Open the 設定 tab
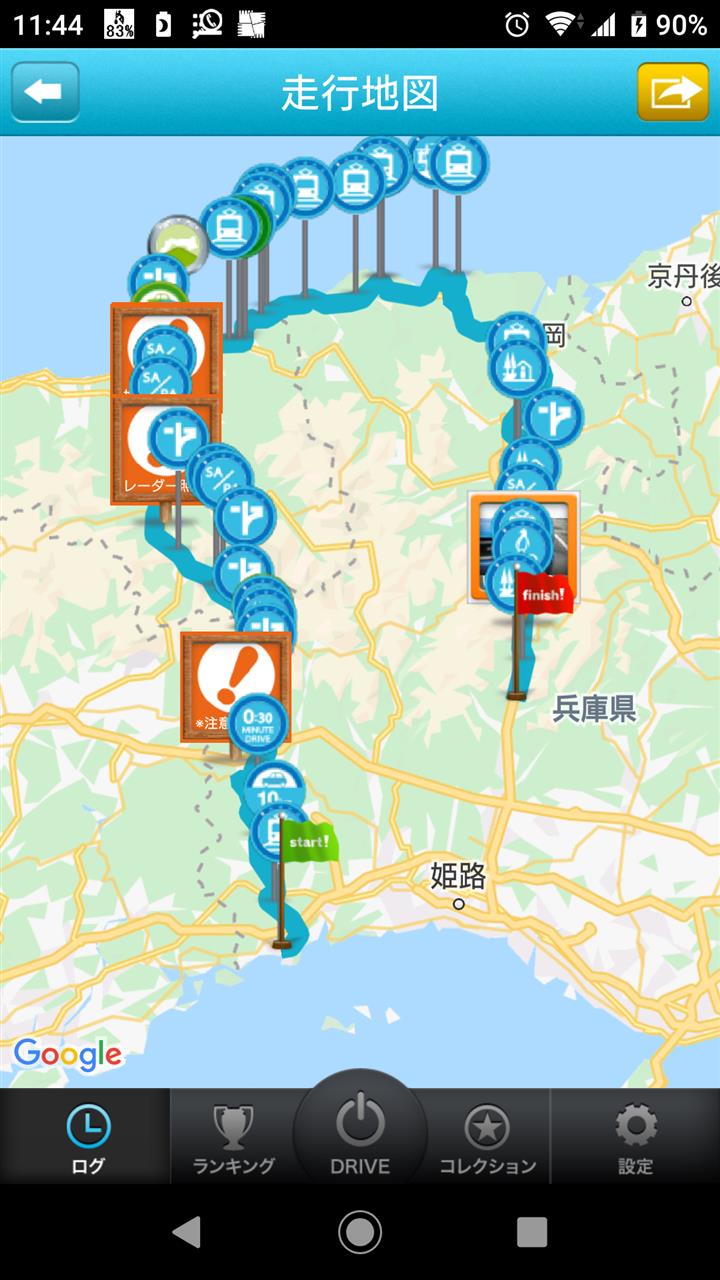This screenshot has width=720, height=1280. coord(636,1137)
